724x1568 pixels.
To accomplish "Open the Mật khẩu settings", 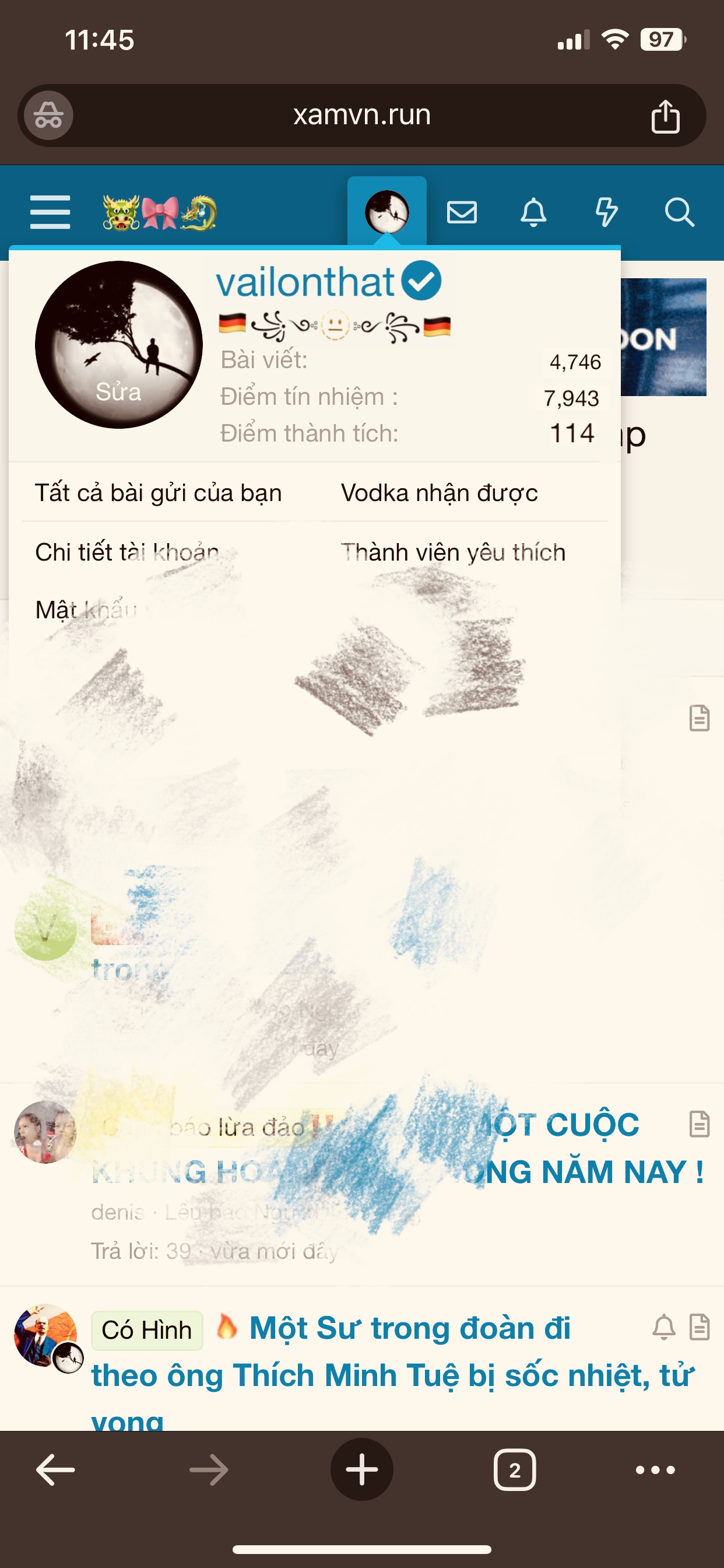I will pyautogui.click(x=86, y=610).
